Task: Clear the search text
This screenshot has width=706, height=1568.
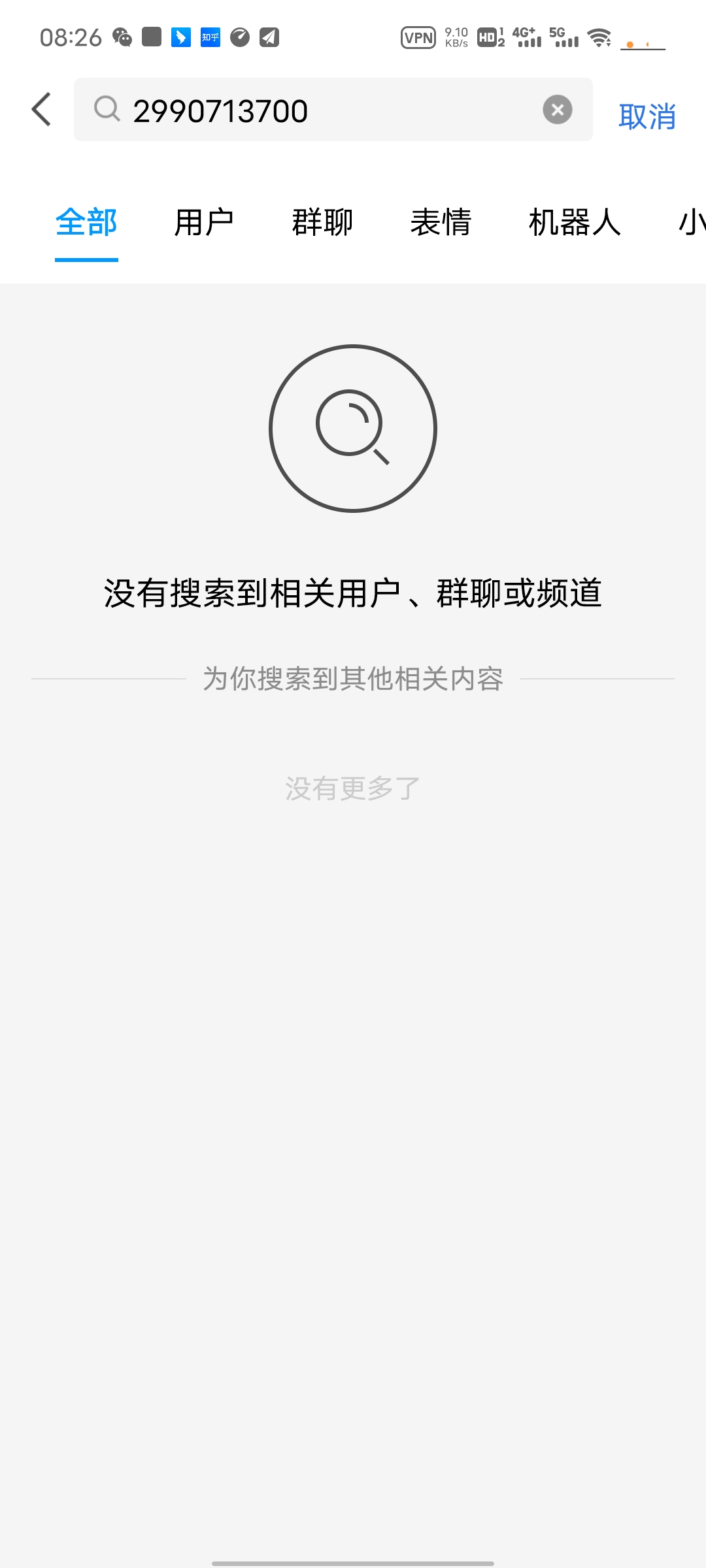Action: click(x=557, y=110)
